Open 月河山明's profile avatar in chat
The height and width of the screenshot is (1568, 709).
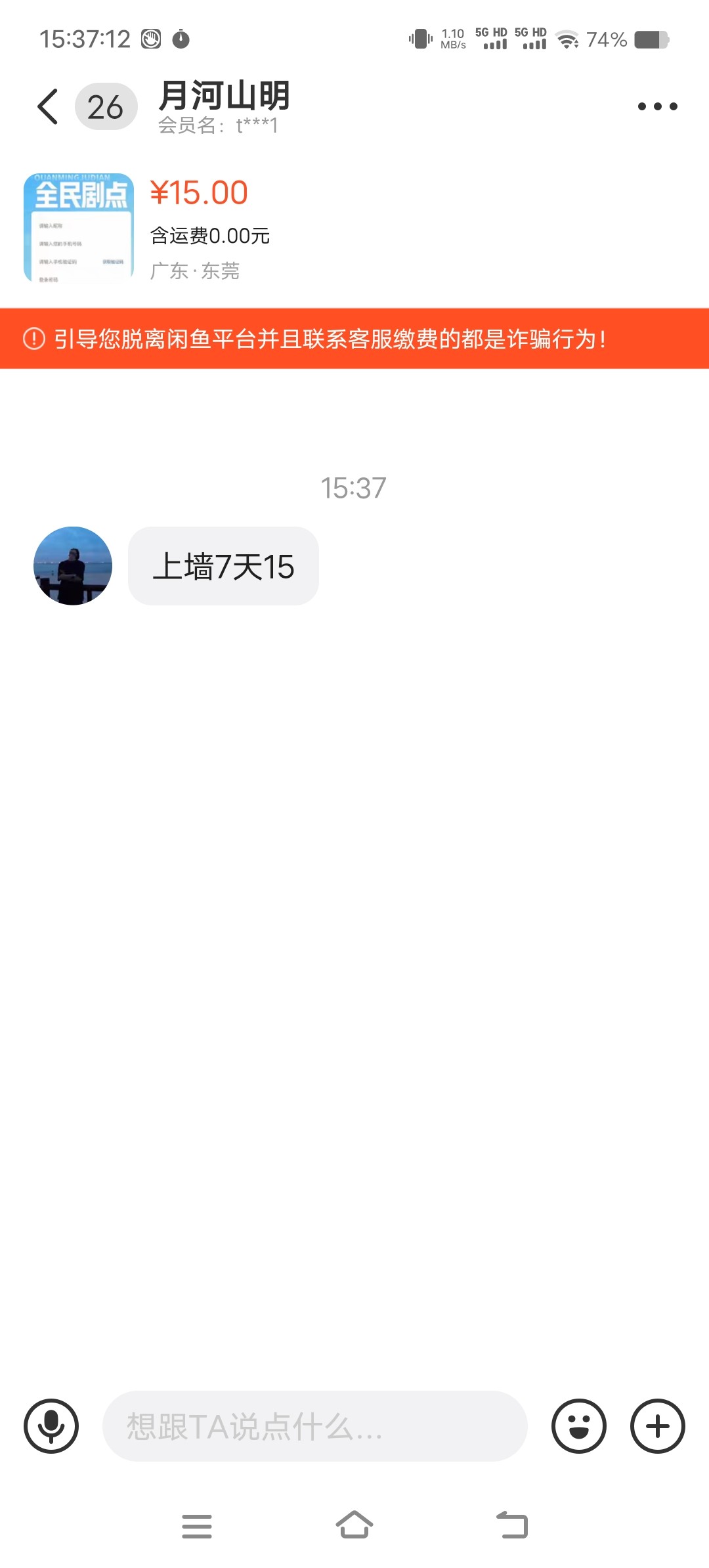tap(73, 565)
